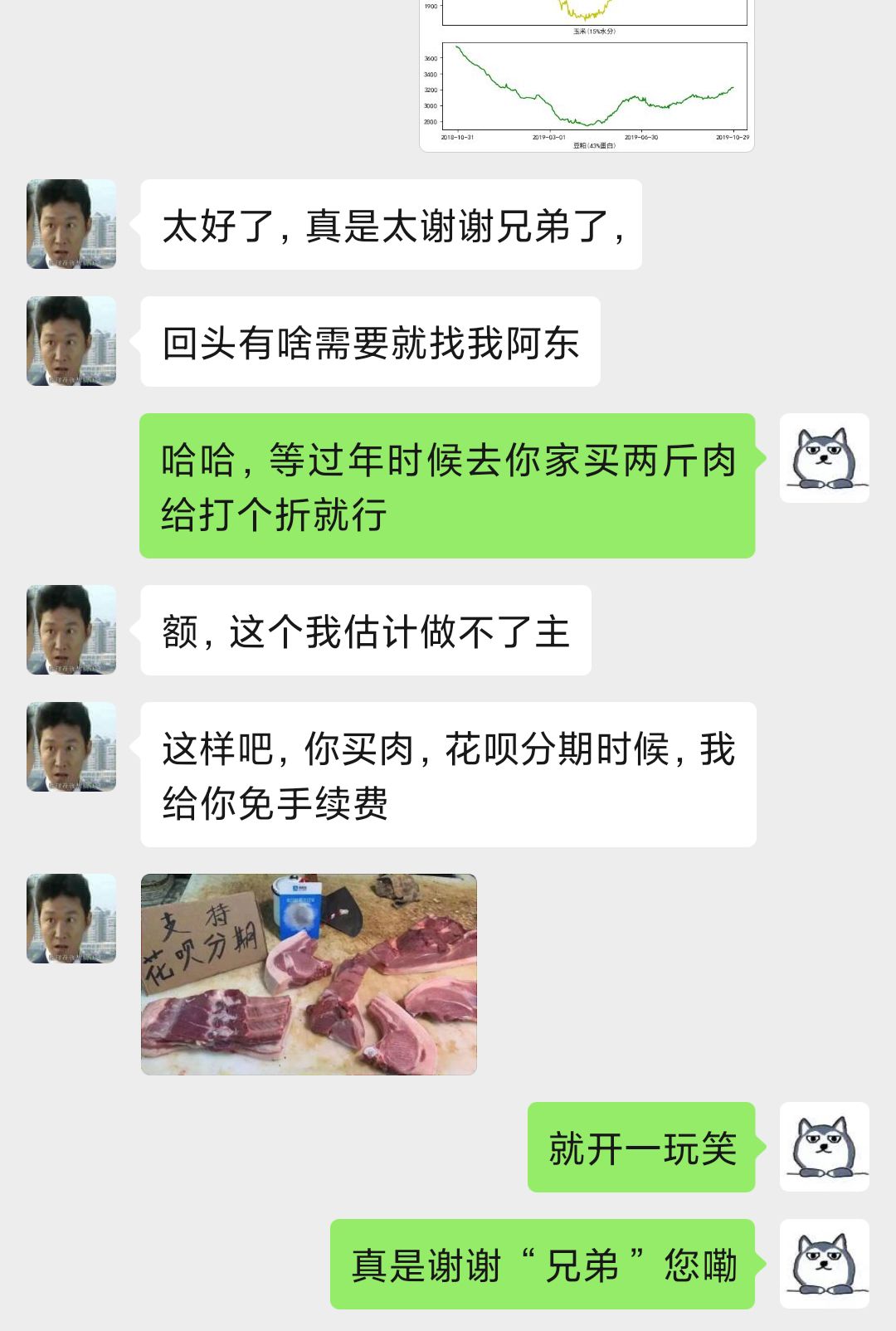Viewport: 896px width, 1331px height.
Task: Tap husky avatar beside "真是谢谢“兄弟”您嘞"
Action: 824,1264
